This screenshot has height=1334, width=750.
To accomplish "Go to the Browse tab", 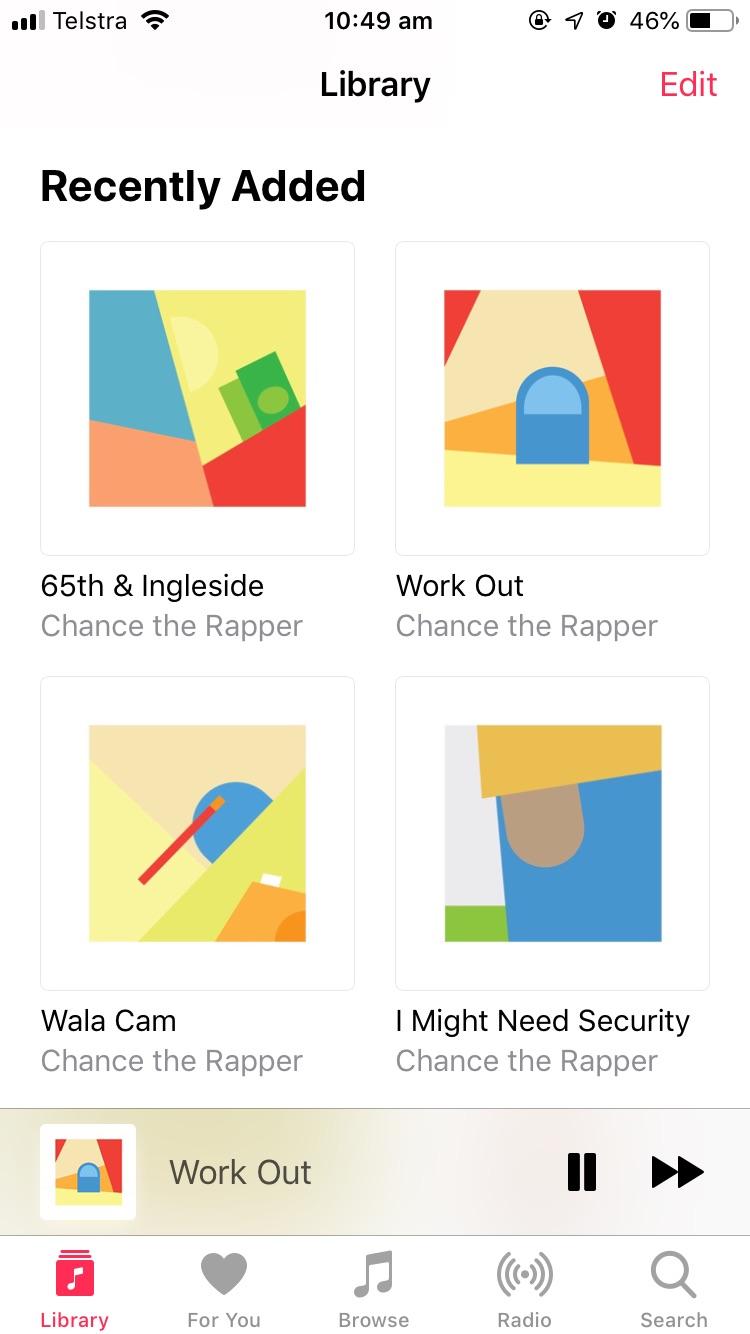I will point(374,1288).
